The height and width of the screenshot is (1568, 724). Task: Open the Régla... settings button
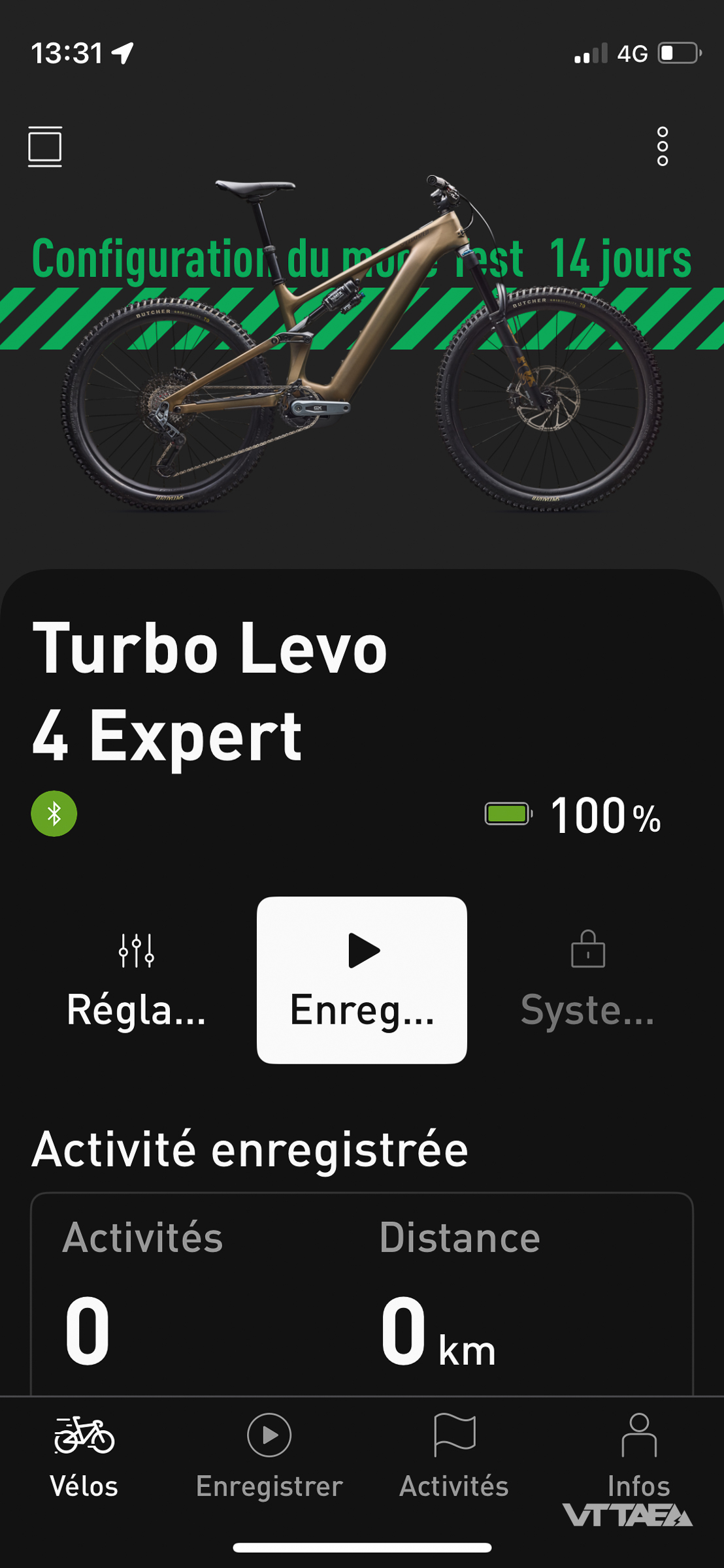[136, 980]
